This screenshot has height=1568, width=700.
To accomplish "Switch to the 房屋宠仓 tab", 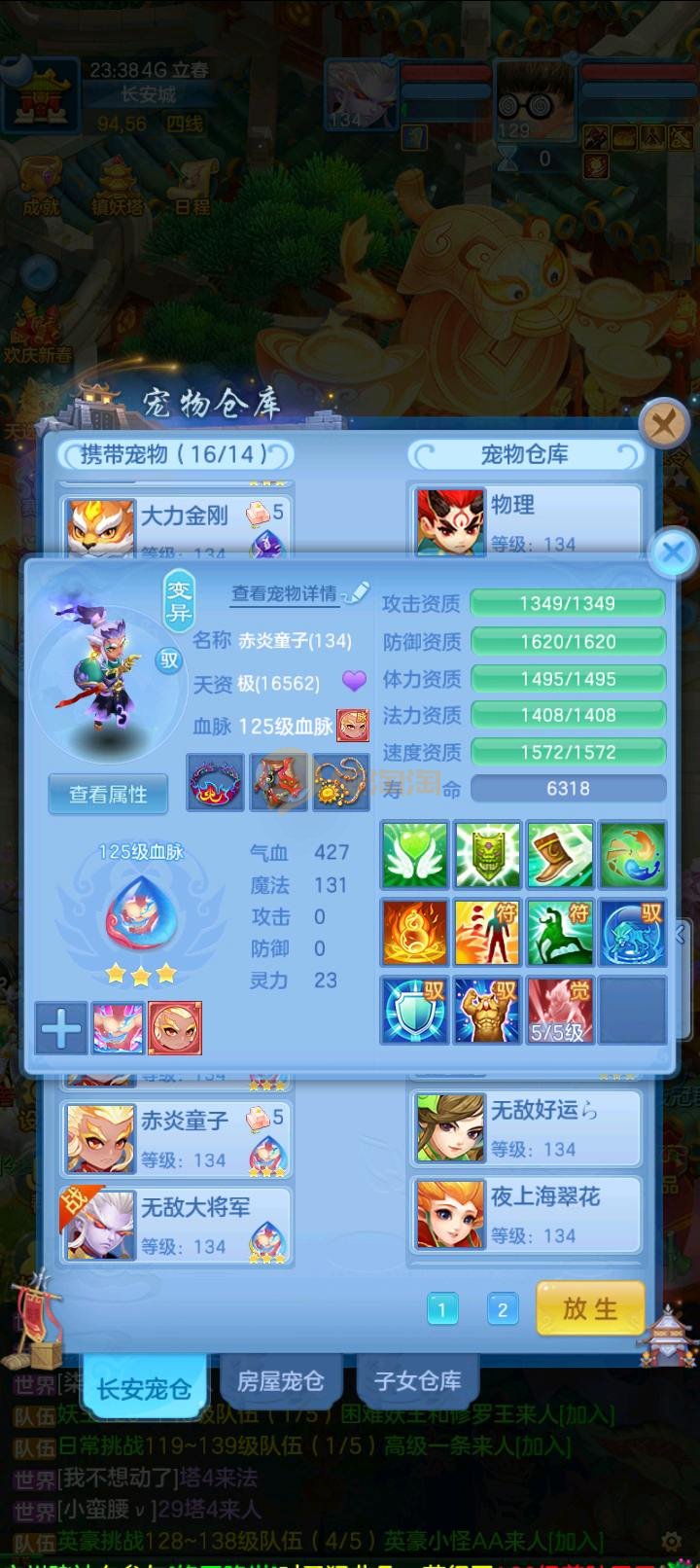I will [x=281, y=1381].
